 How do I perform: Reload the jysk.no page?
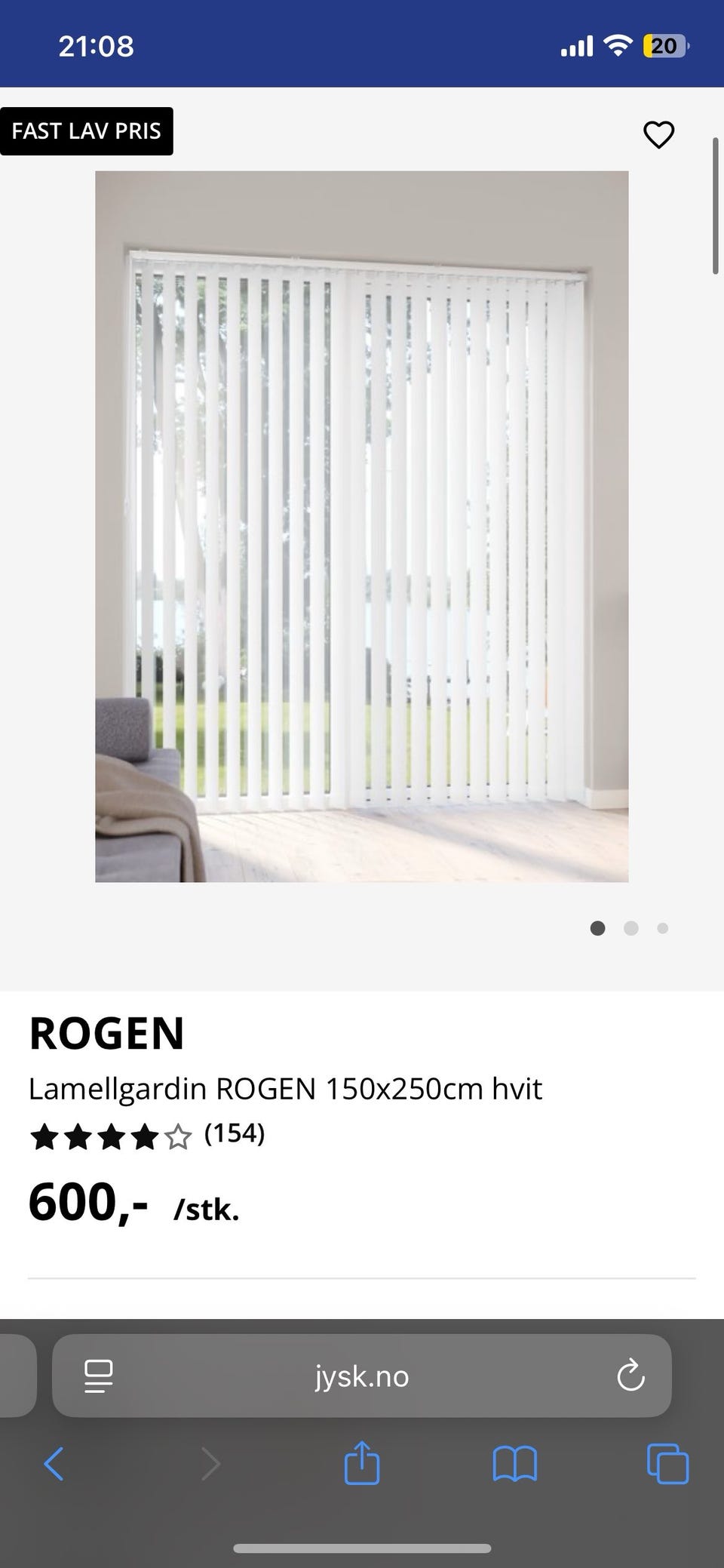click(630, 1376)
